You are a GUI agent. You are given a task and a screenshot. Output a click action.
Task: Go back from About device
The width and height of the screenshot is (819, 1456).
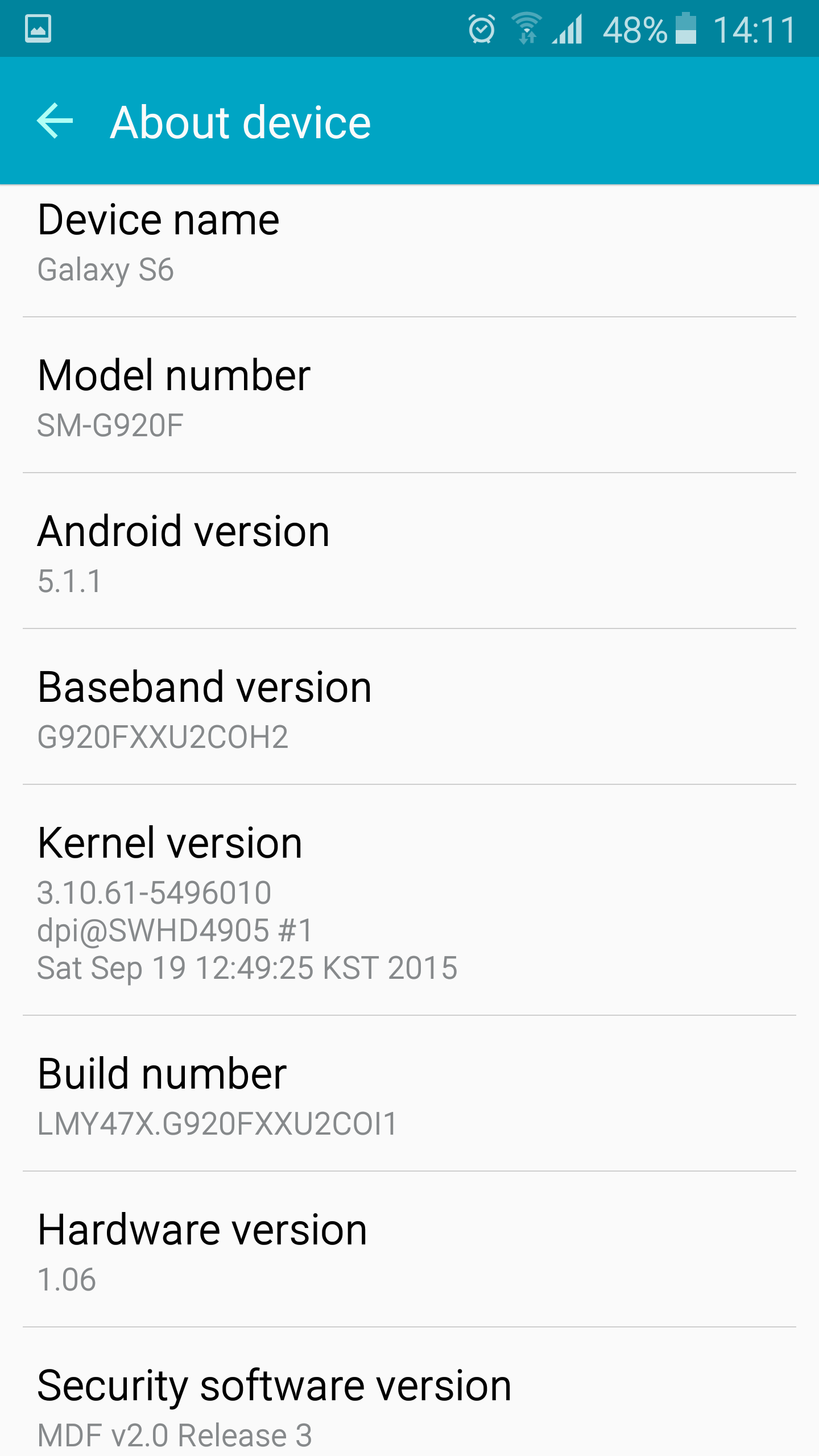click(55, 121)
